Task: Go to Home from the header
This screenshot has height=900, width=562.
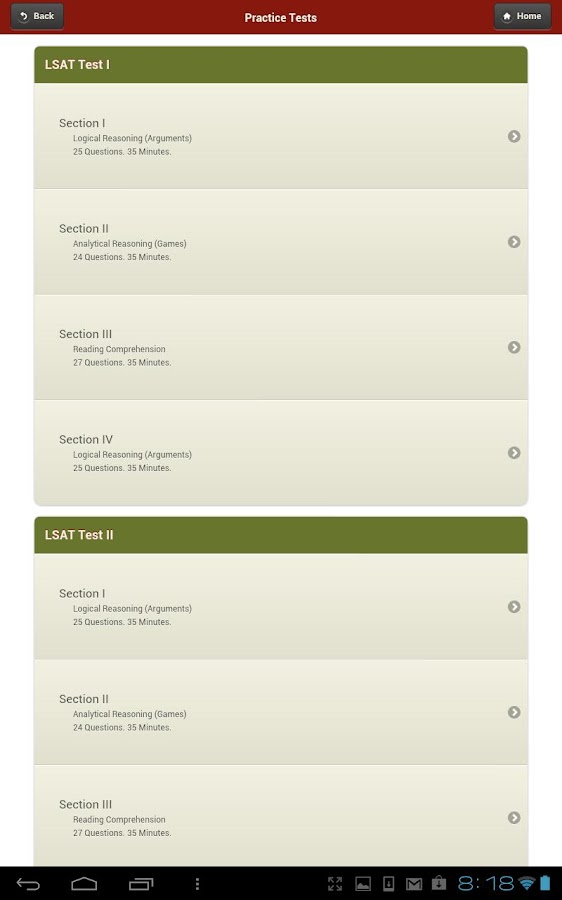Action: coord(522,16)
